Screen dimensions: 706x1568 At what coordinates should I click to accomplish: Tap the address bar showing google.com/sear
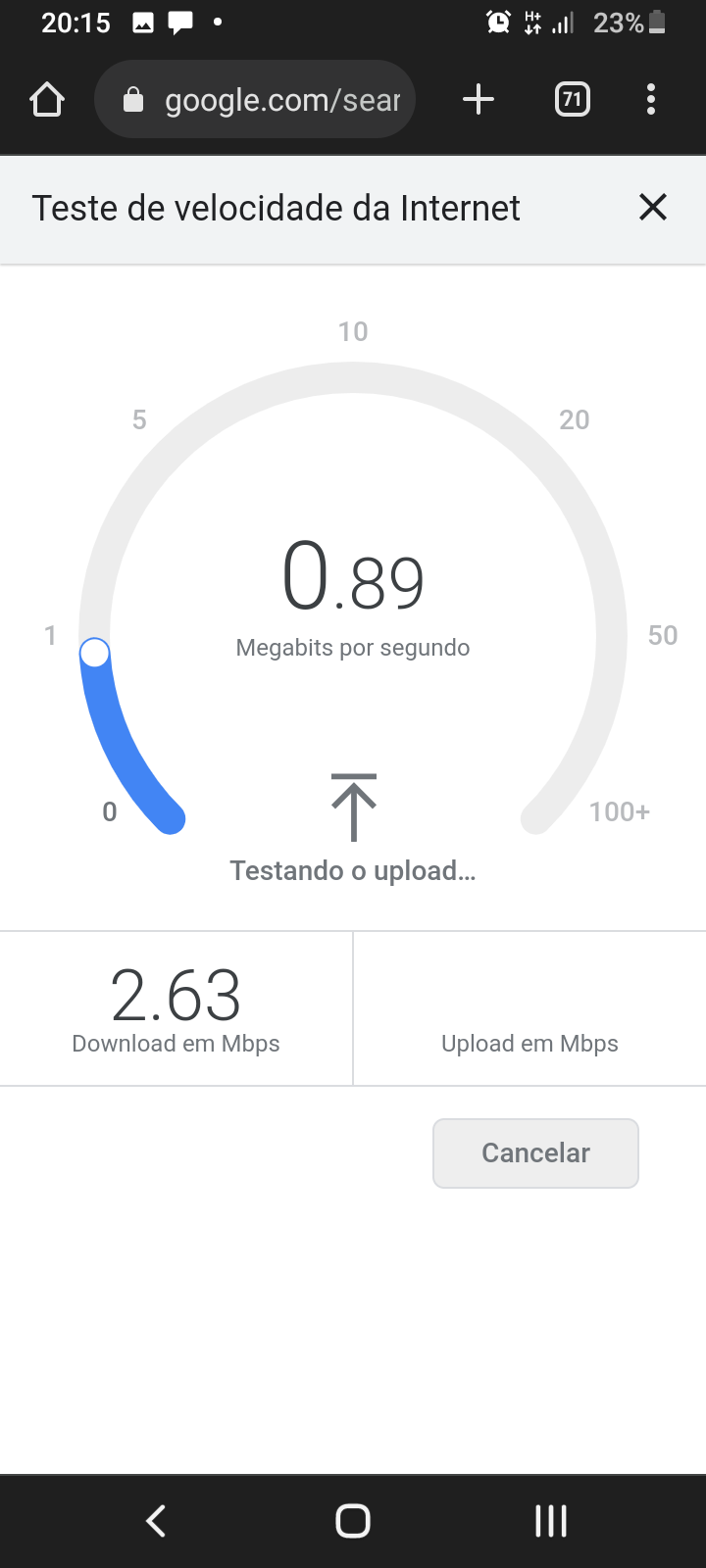(x=284, y=98)
